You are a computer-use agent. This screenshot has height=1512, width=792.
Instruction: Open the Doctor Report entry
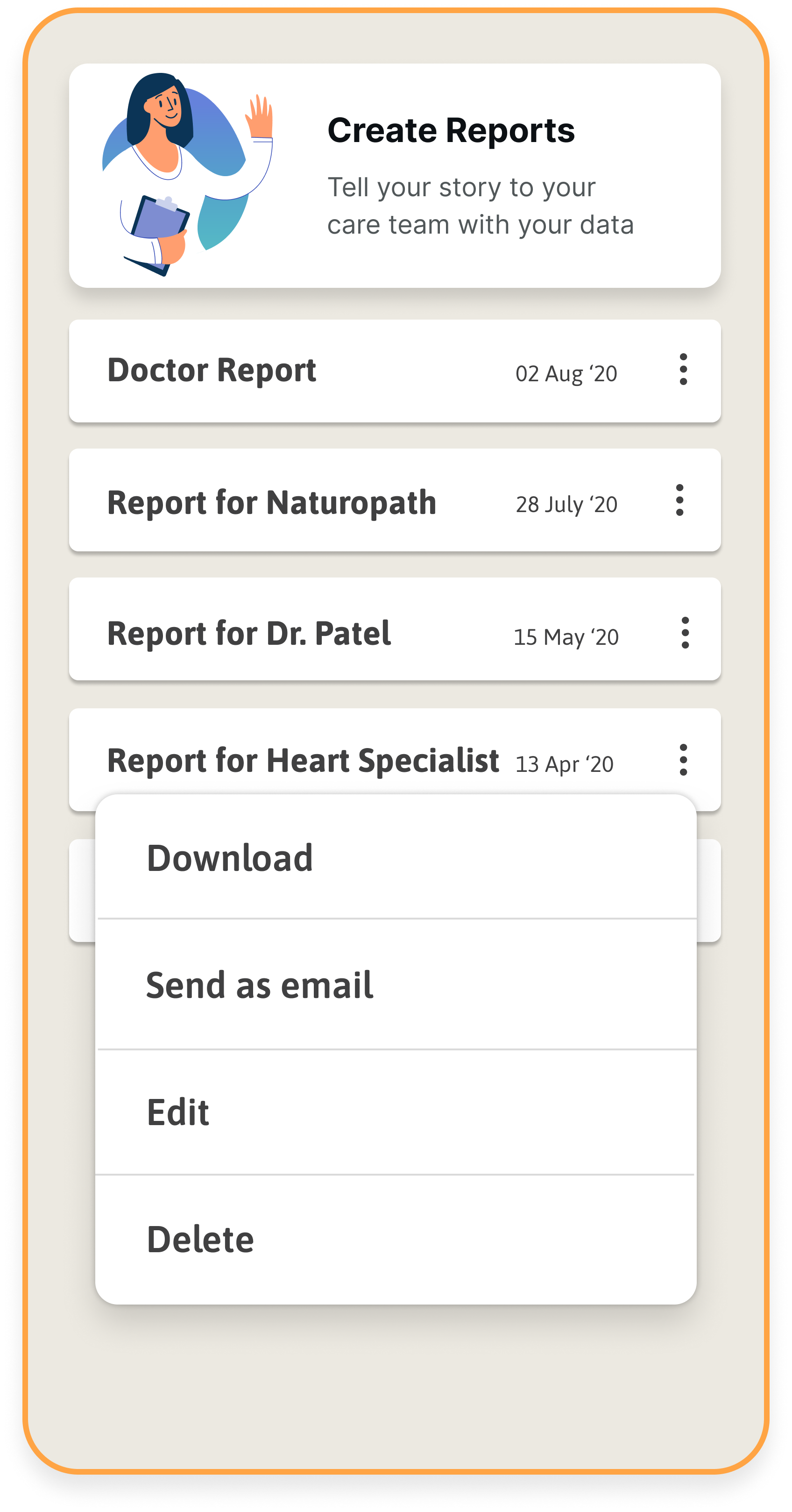pos(395,371)
